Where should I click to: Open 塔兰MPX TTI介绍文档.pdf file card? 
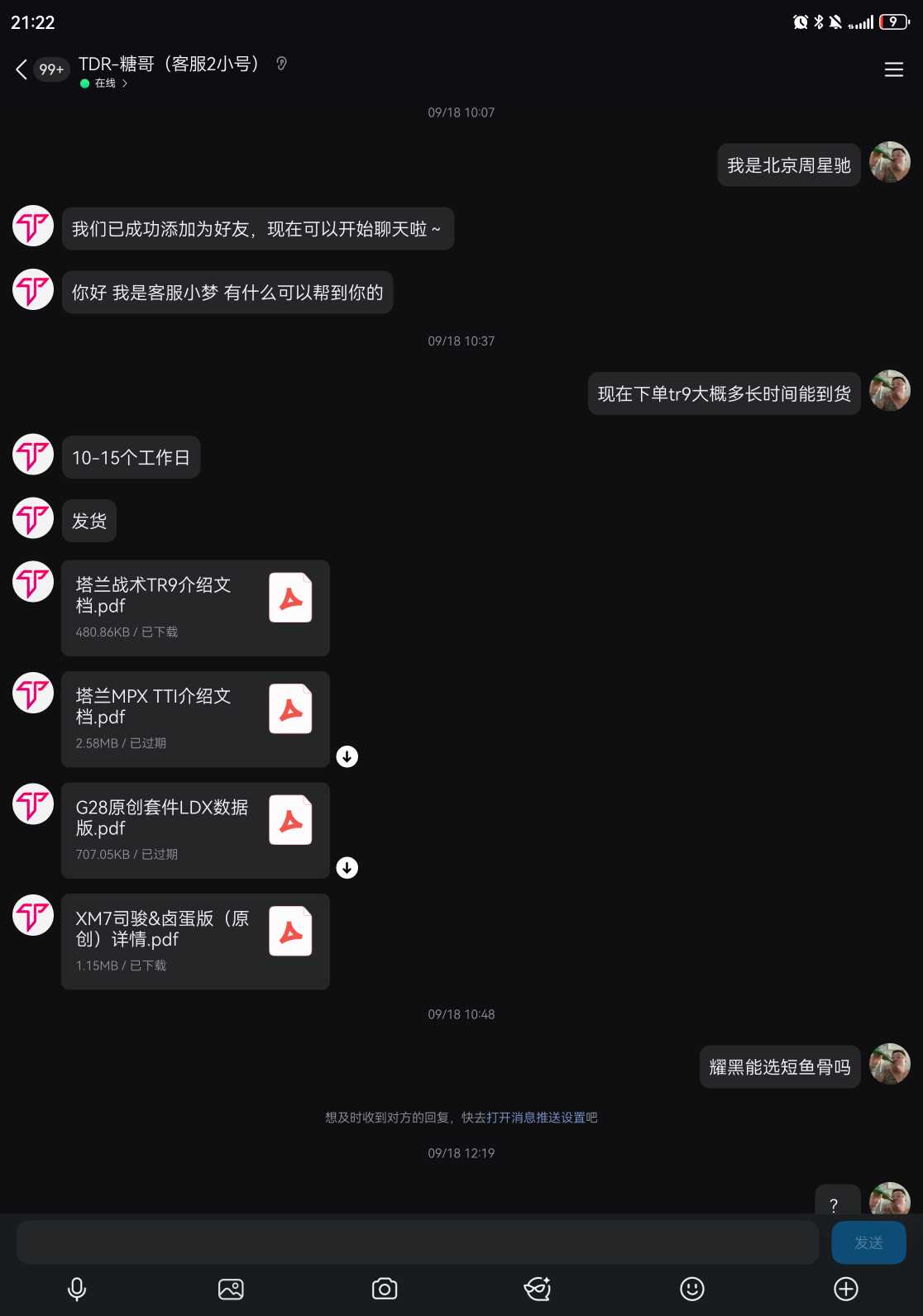coord(195,719)
